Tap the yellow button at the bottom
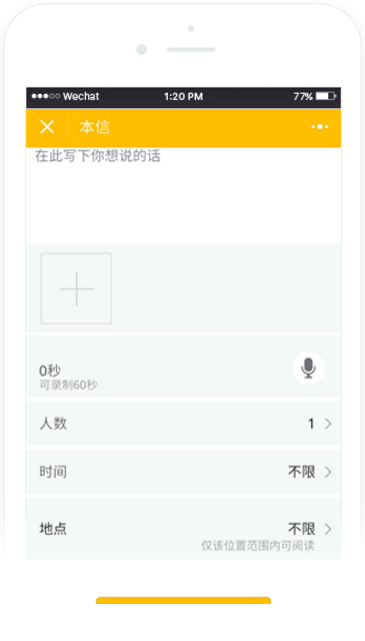Viewport: 365px width, 641px height. click(183, 600)
